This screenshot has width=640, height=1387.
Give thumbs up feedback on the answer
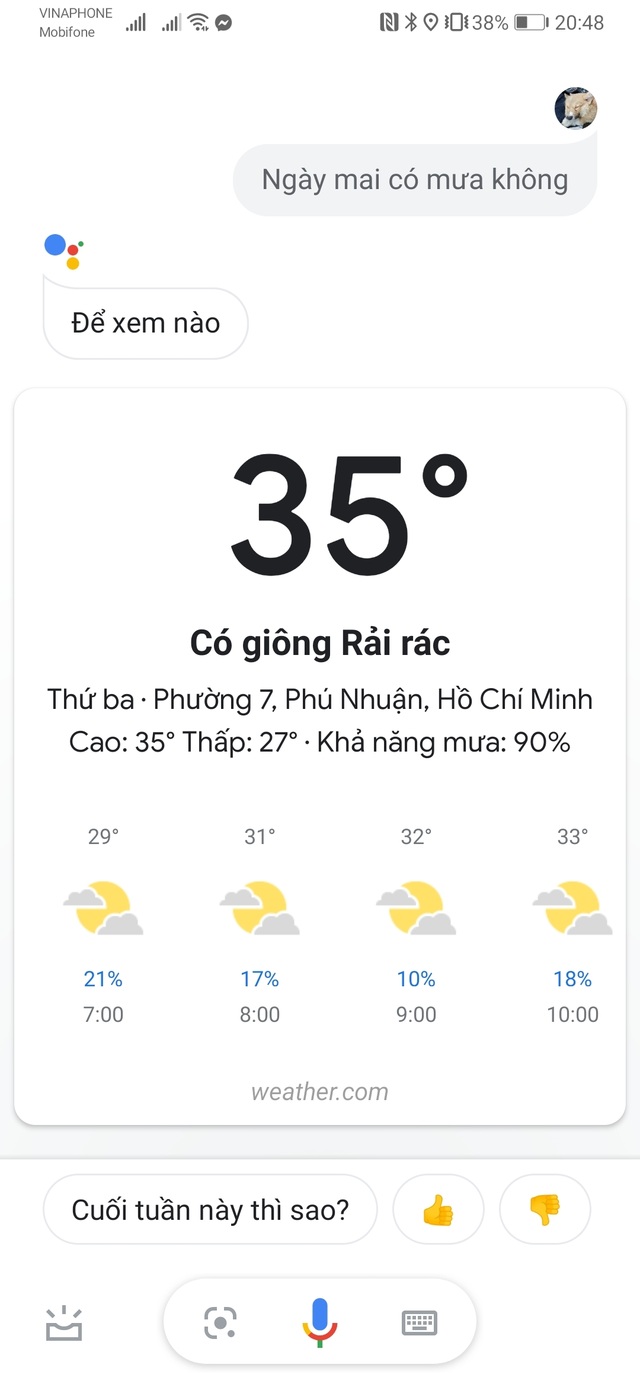coord(438,1210)
